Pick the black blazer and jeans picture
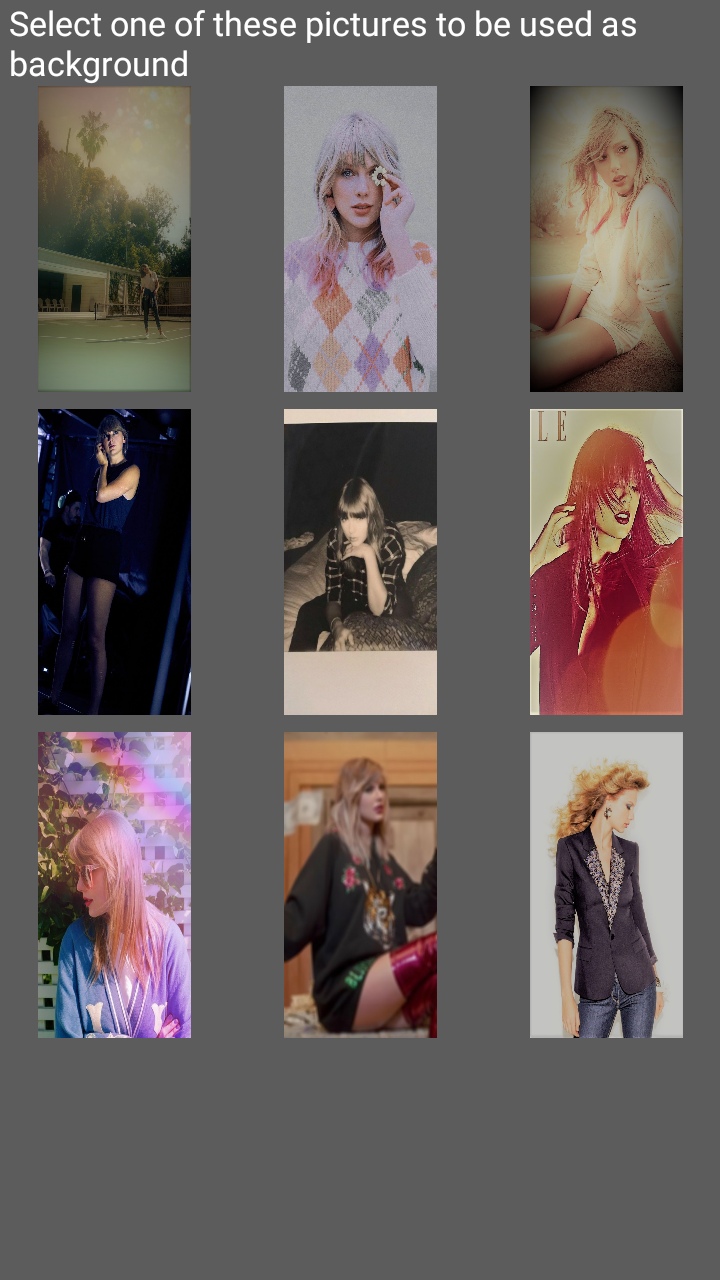 (x=606, y=884)
